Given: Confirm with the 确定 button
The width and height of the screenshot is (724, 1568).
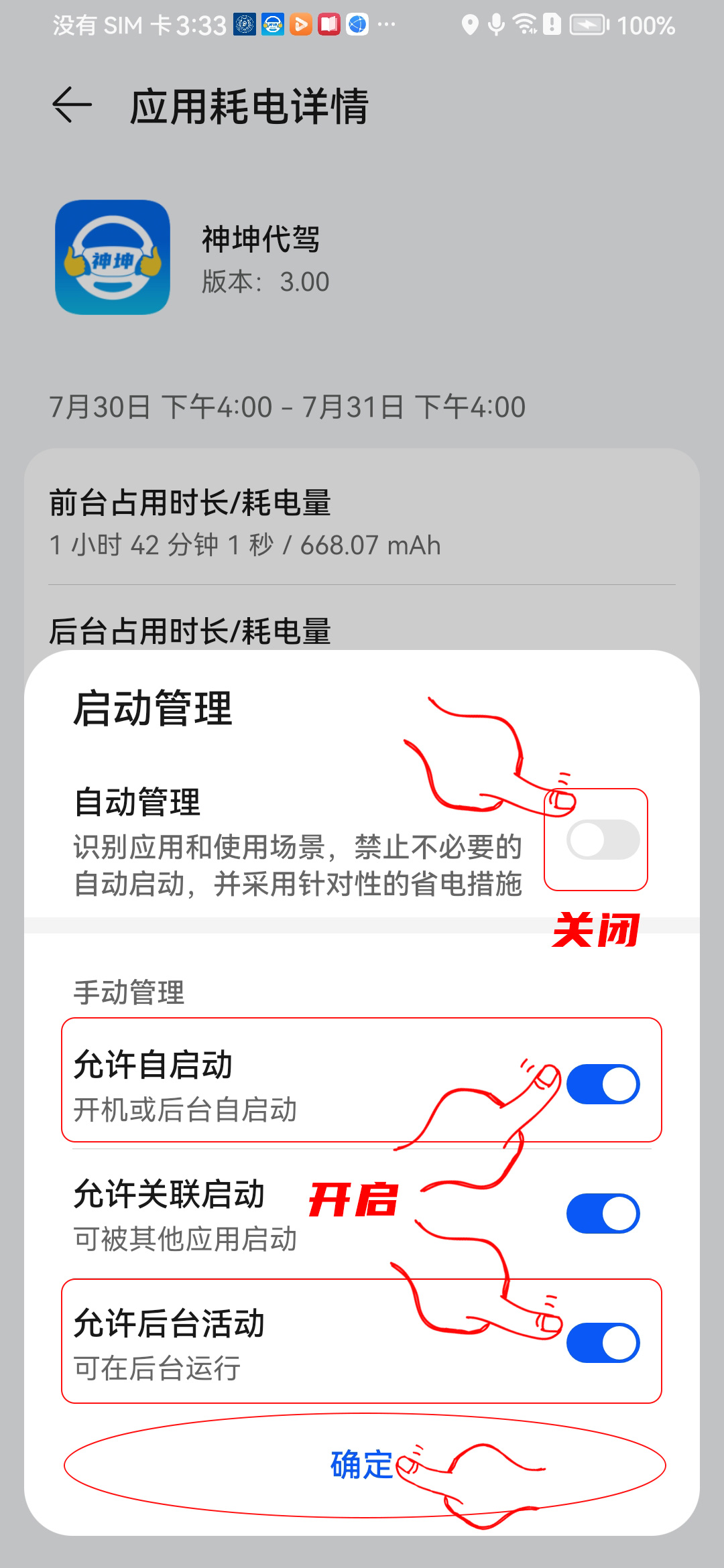Looking at the screenshot, I should (x=362, y=1464).
